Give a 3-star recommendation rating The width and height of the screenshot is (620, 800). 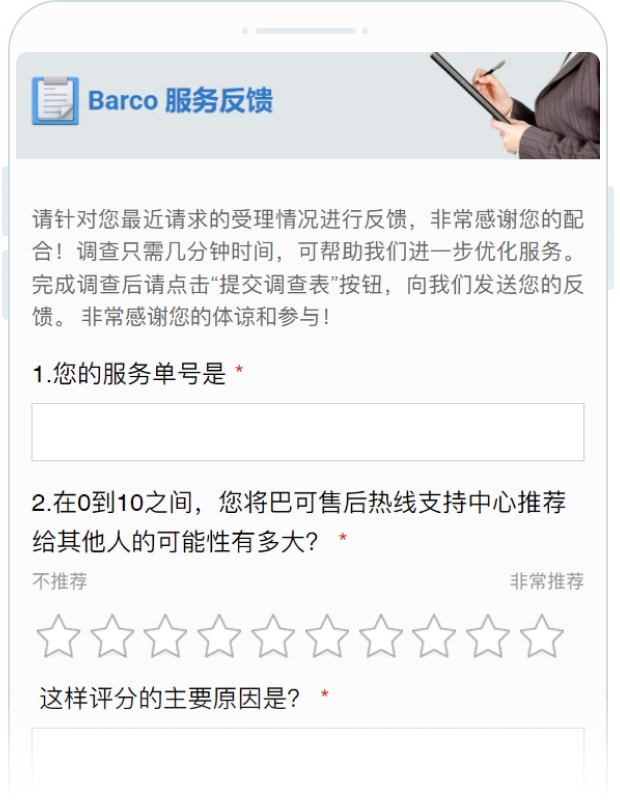click(166, 636)
